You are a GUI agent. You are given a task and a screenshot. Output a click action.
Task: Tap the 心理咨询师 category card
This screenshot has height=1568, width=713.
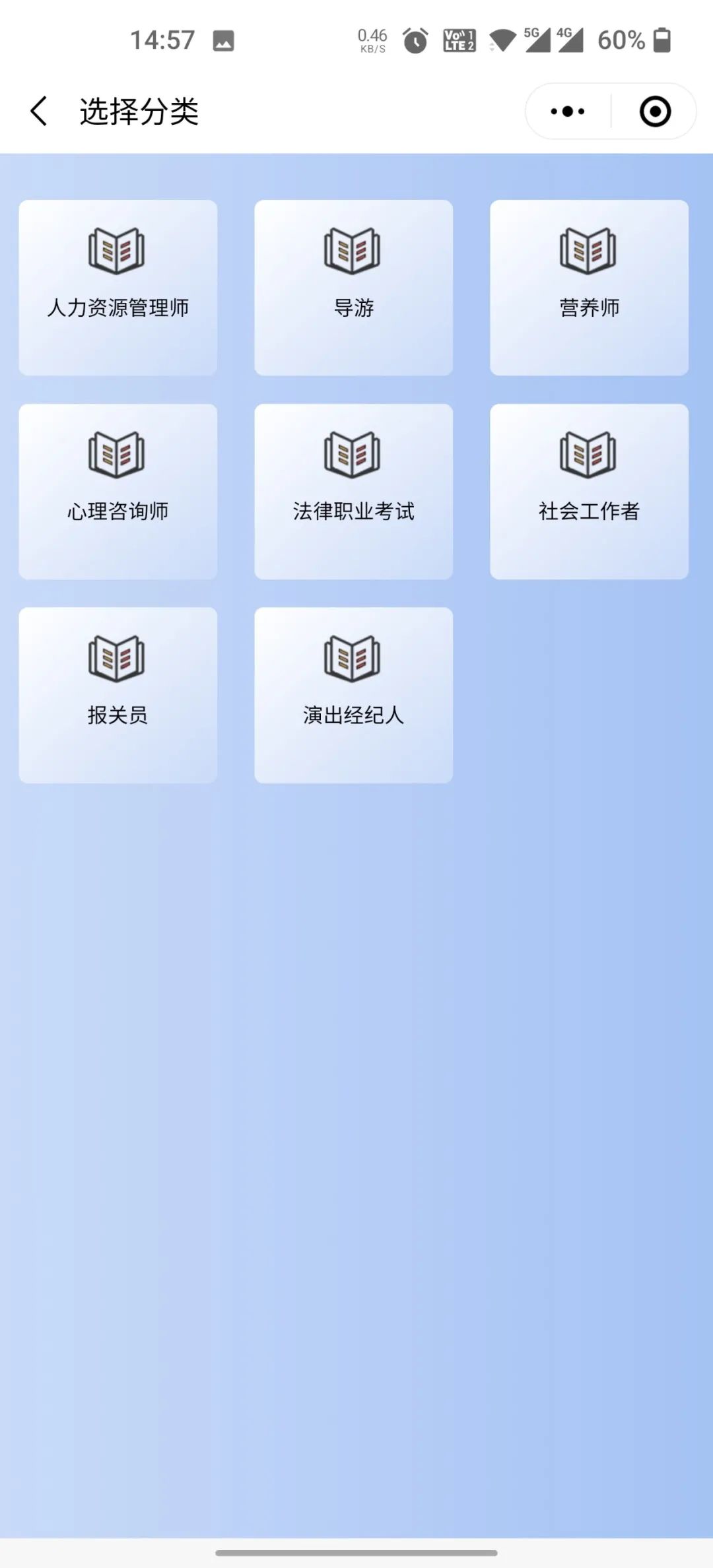[x=118, y=492]
